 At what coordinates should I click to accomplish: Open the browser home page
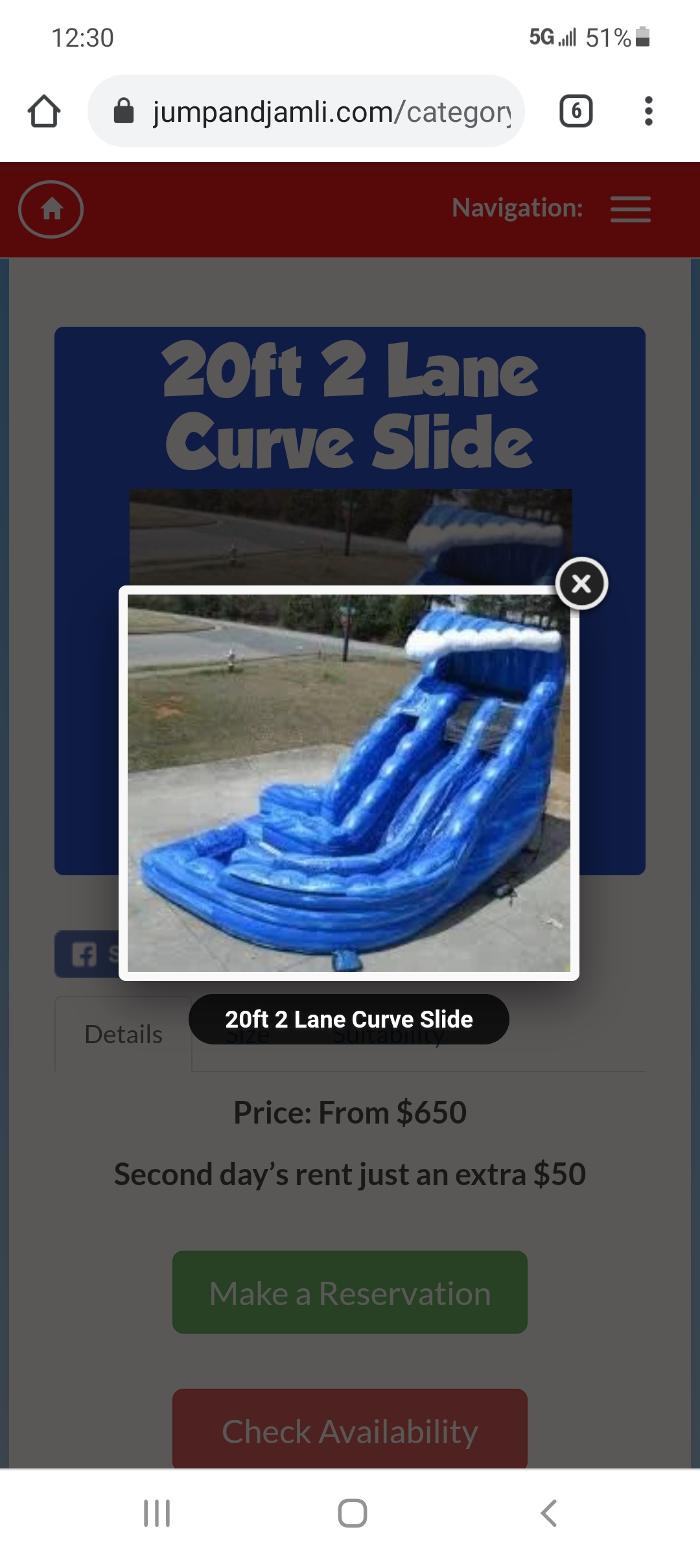(x=44, y=111)
